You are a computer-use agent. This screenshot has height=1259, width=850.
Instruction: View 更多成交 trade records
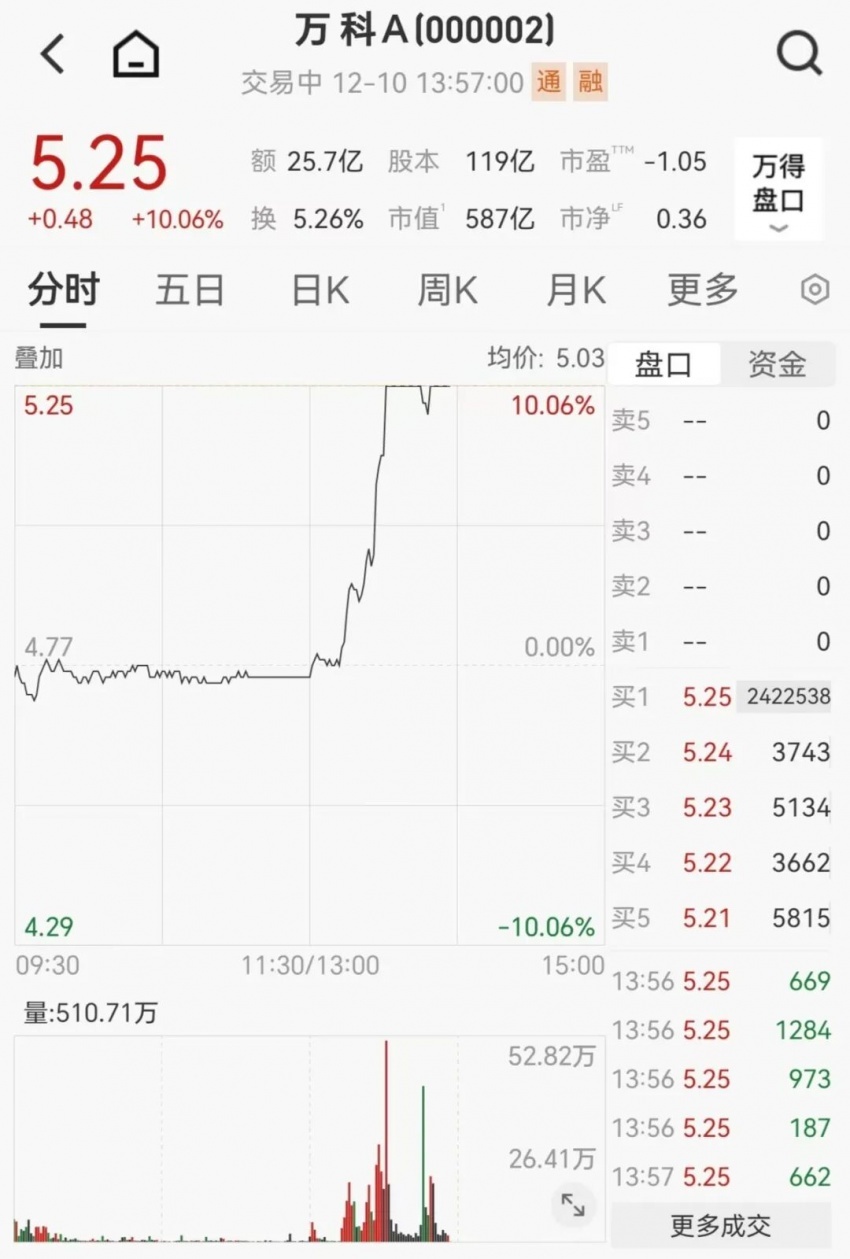tap(721, 1224)
